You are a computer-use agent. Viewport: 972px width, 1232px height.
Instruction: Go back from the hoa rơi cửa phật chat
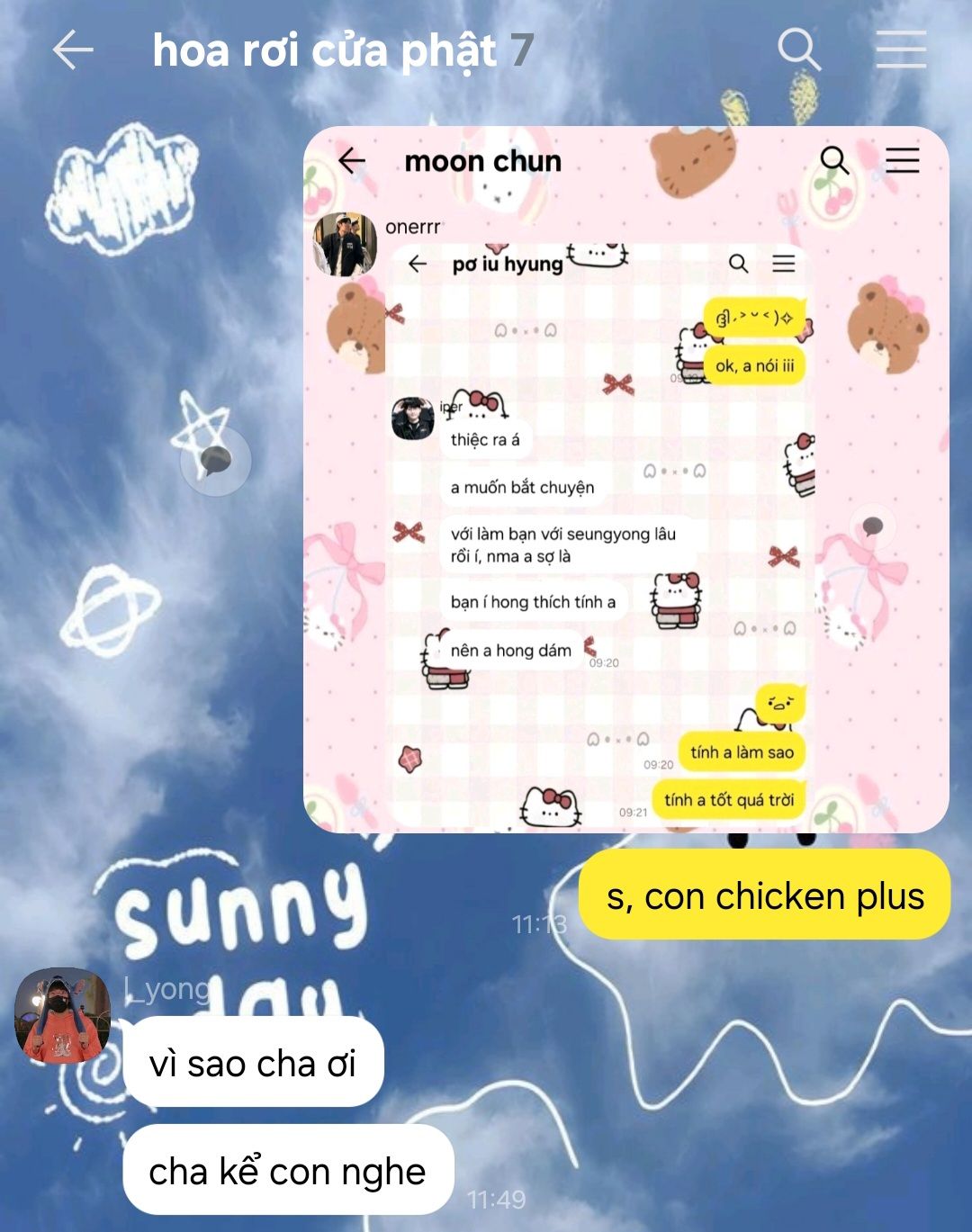(x=73, y=49)
